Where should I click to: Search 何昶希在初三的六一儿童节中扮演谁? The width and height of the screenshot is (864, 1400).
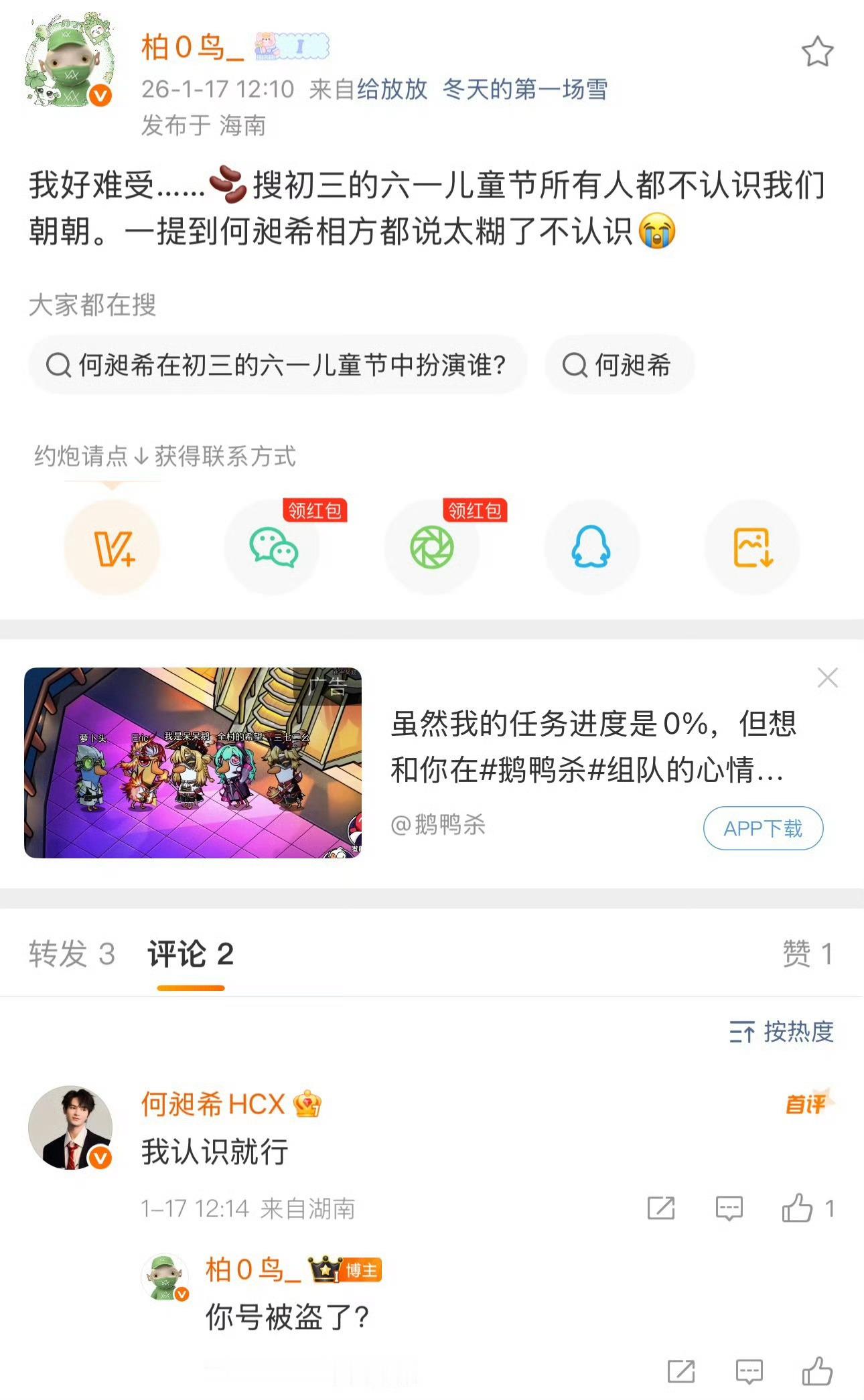281,365
